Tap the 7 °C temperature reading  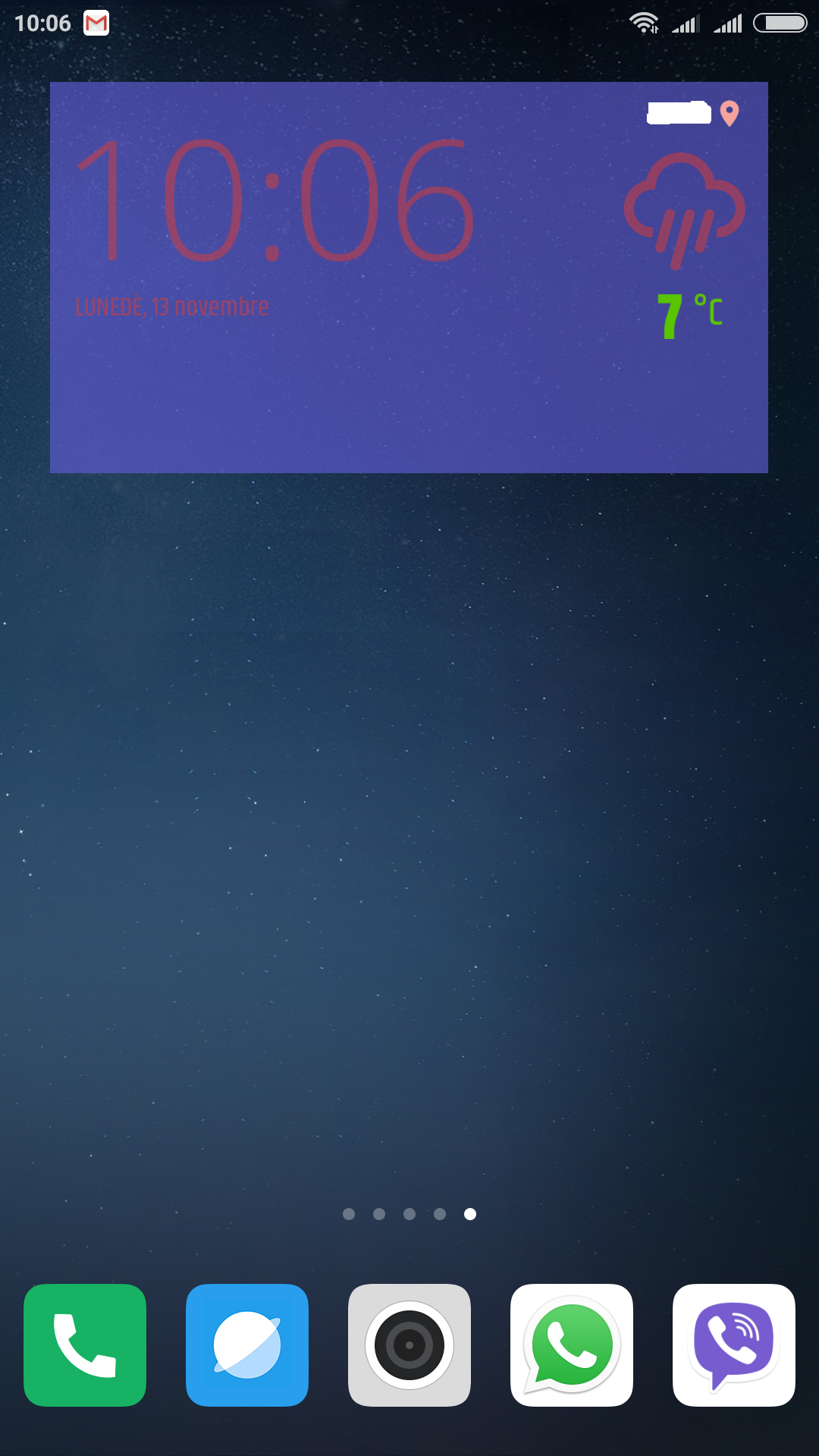(x=690, y=315)
